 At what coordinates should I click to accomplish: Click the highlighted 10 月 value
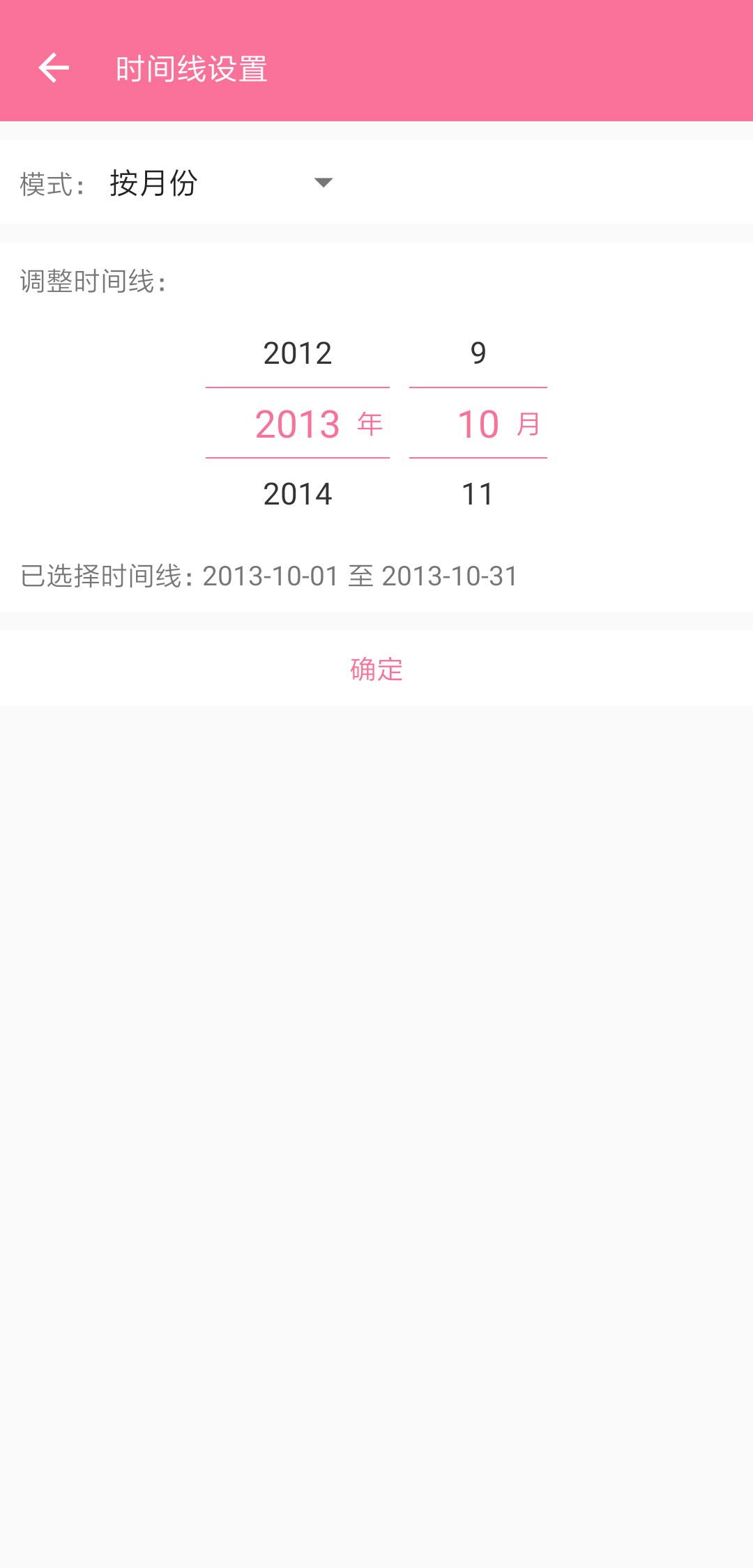[x=478, y=424]
